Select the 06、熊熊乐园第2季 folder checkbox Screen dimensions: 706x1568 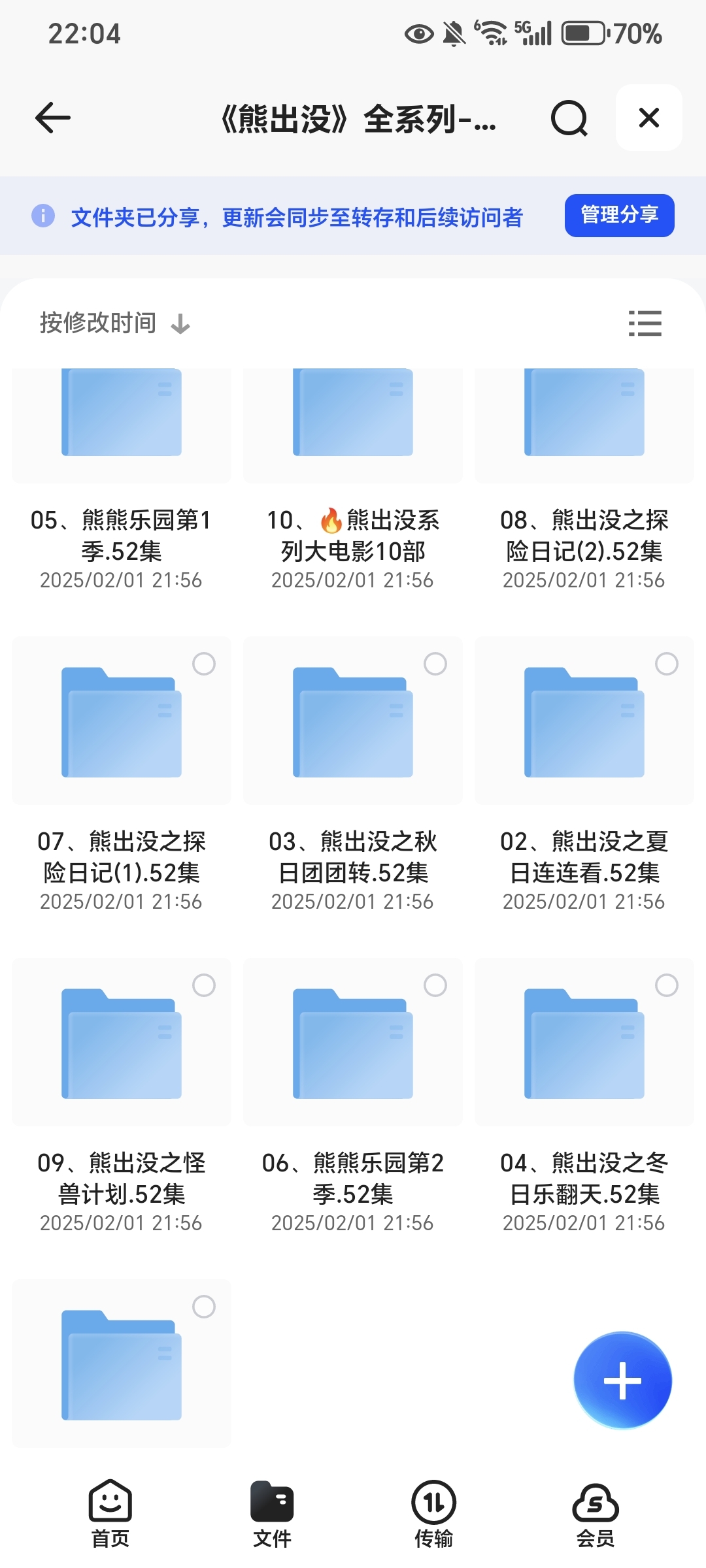435,985
